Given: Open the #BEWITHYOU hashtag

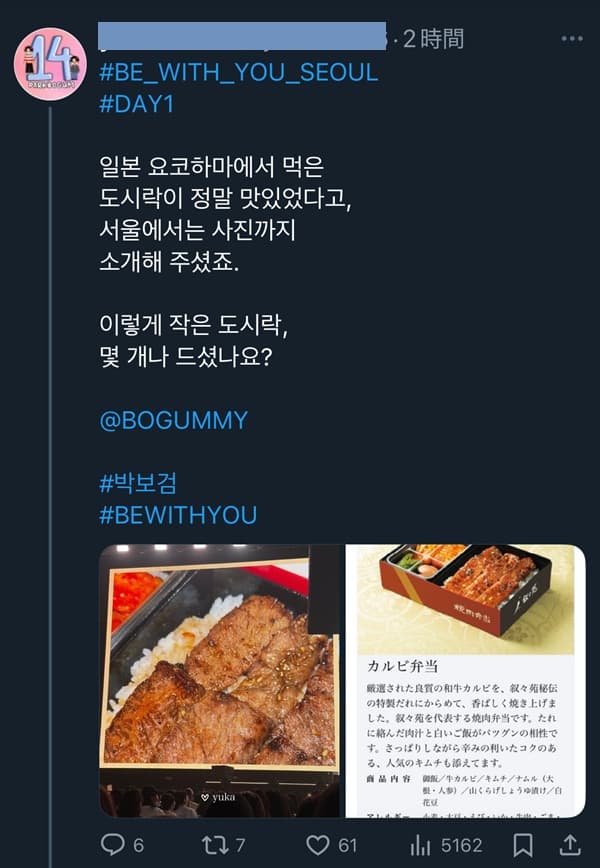Looking at the screenshot, I should (x=178, y=515).
